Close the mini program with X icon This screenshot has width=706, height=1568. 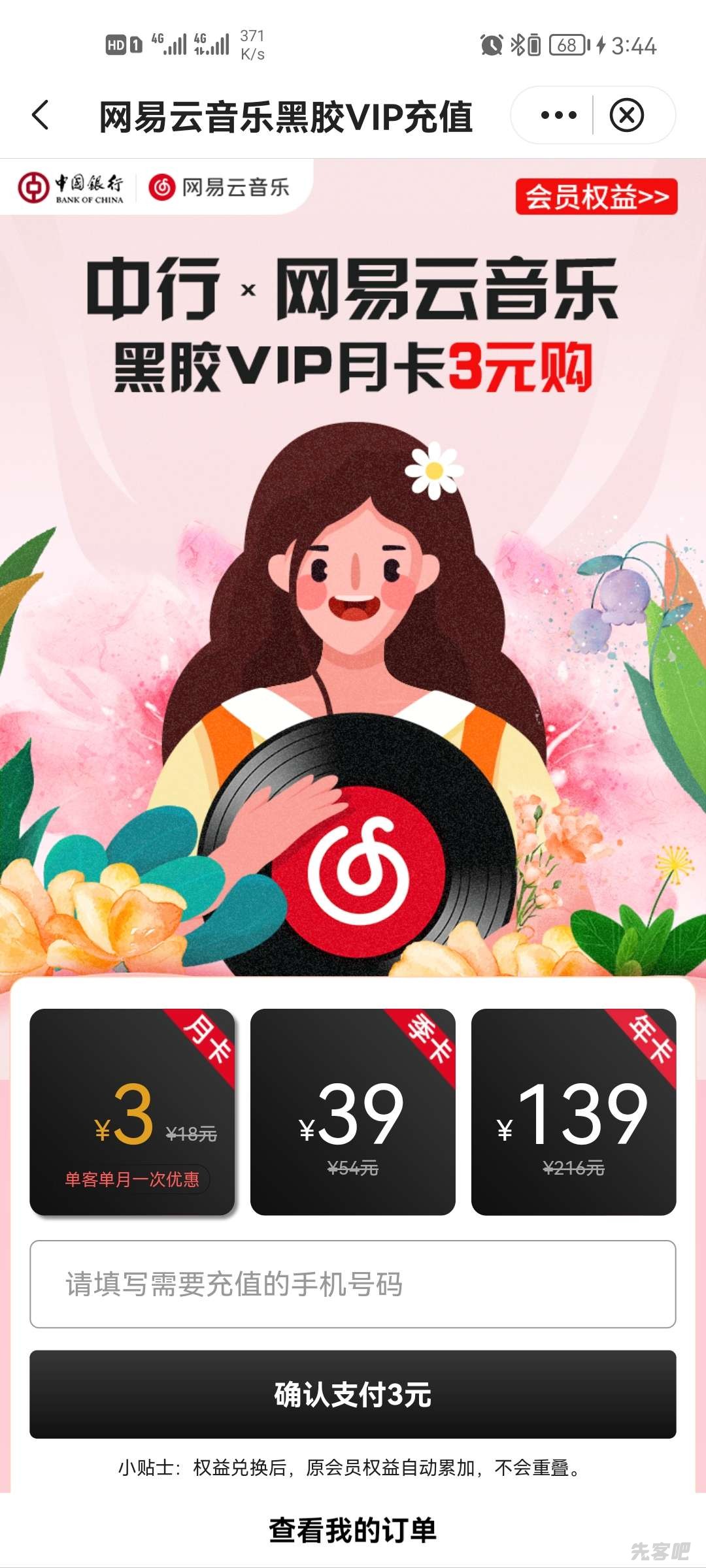point(626,116)
